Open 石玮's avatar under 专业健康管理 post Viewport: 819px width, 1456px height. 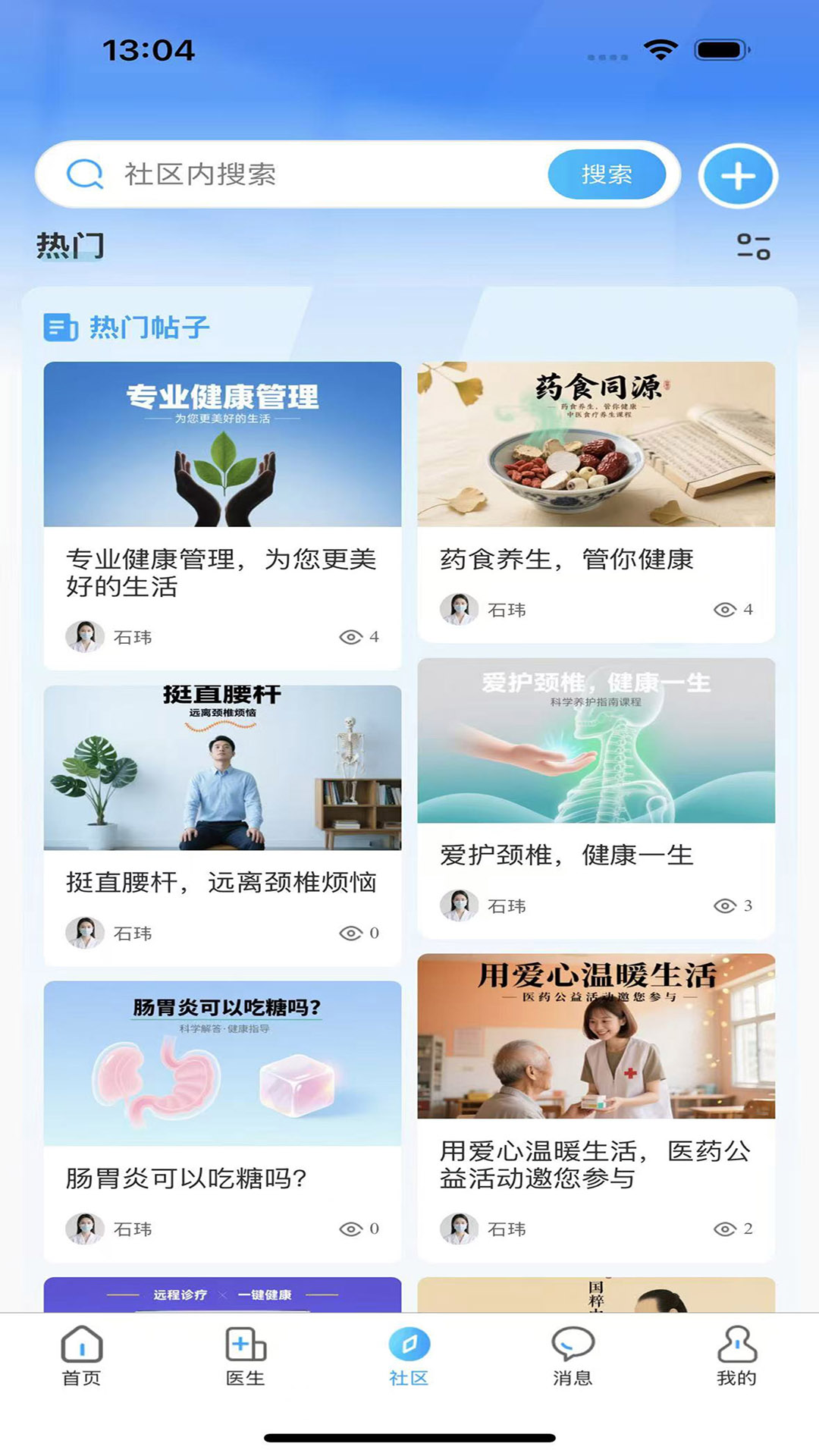click(x=85, y=637)
